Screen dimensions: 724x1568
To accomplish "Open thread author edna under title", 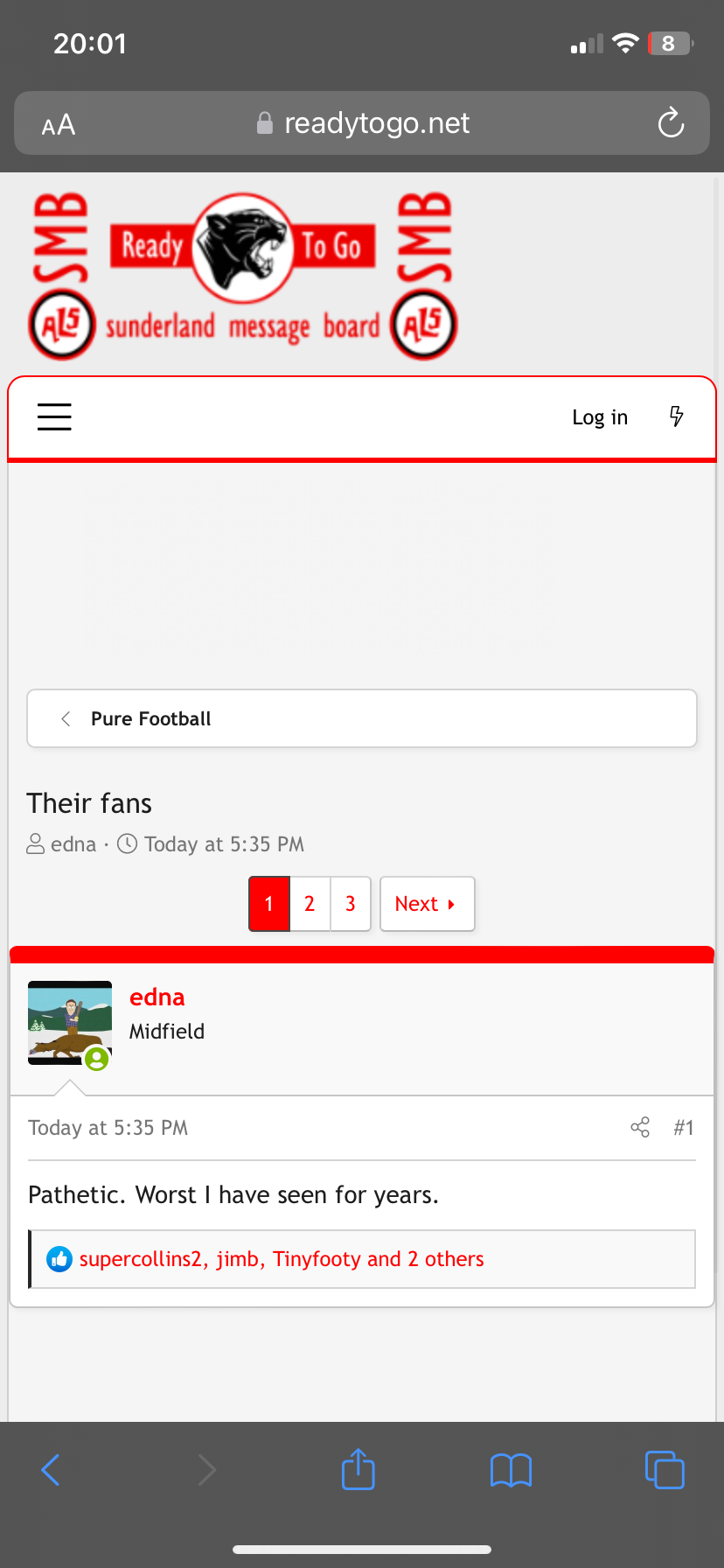I will tap(73, 844).
